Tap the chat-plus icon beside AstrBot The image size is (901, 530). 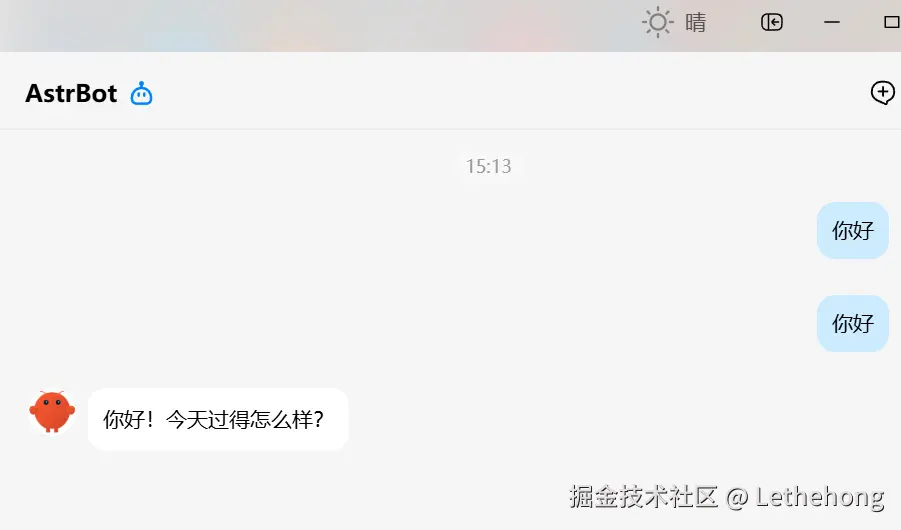tap(882, 93)
